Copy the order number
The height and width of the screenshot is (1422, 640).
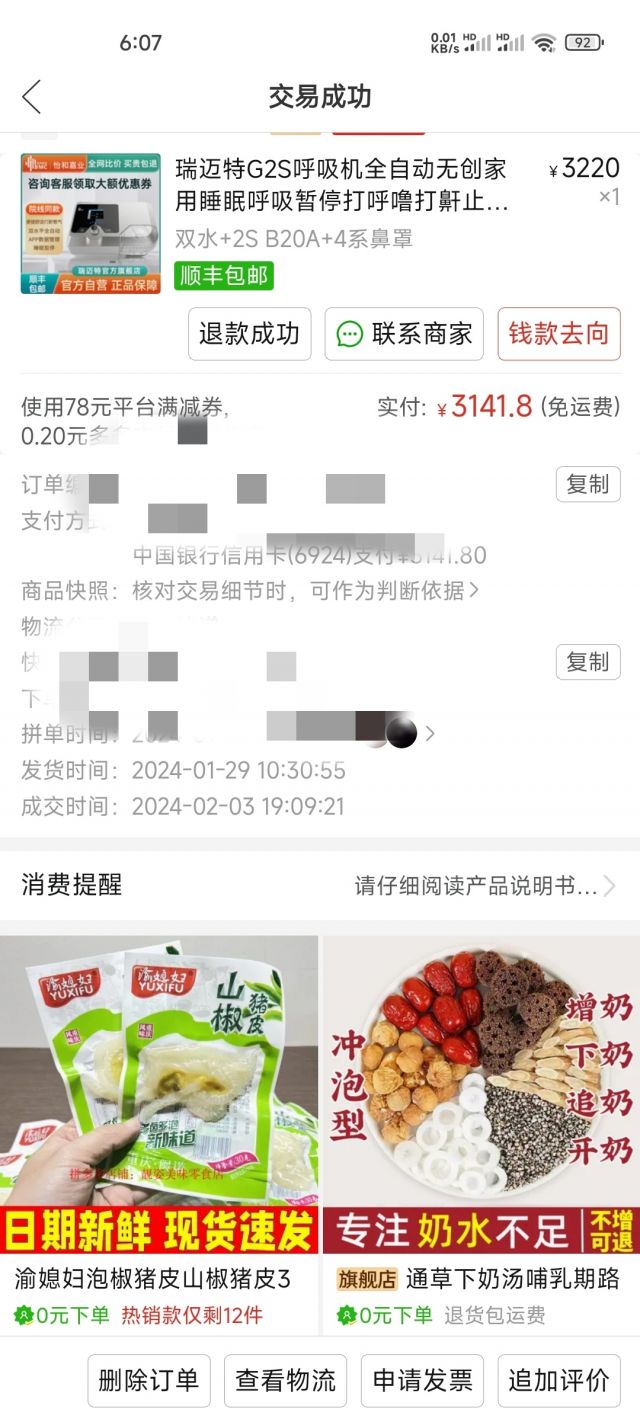588,485
